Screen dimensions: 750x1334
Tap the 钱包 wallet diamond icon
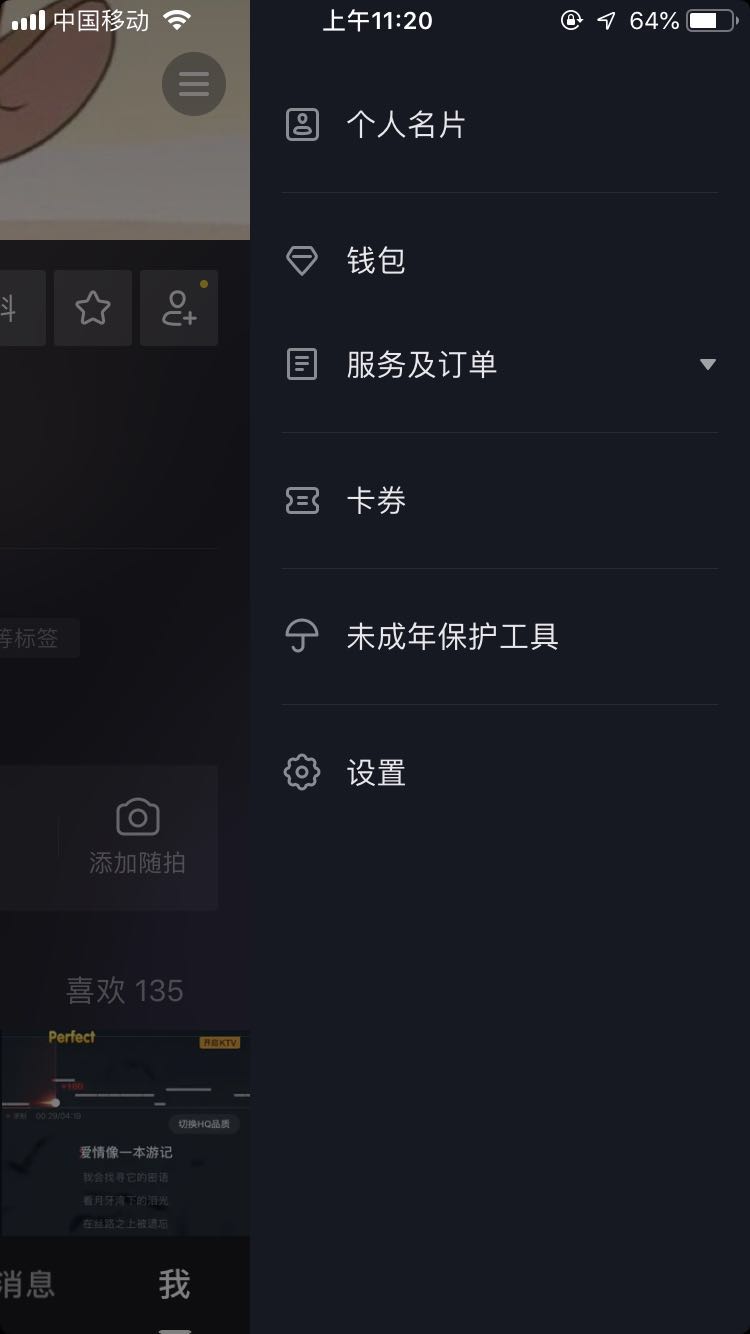[302, 260]
